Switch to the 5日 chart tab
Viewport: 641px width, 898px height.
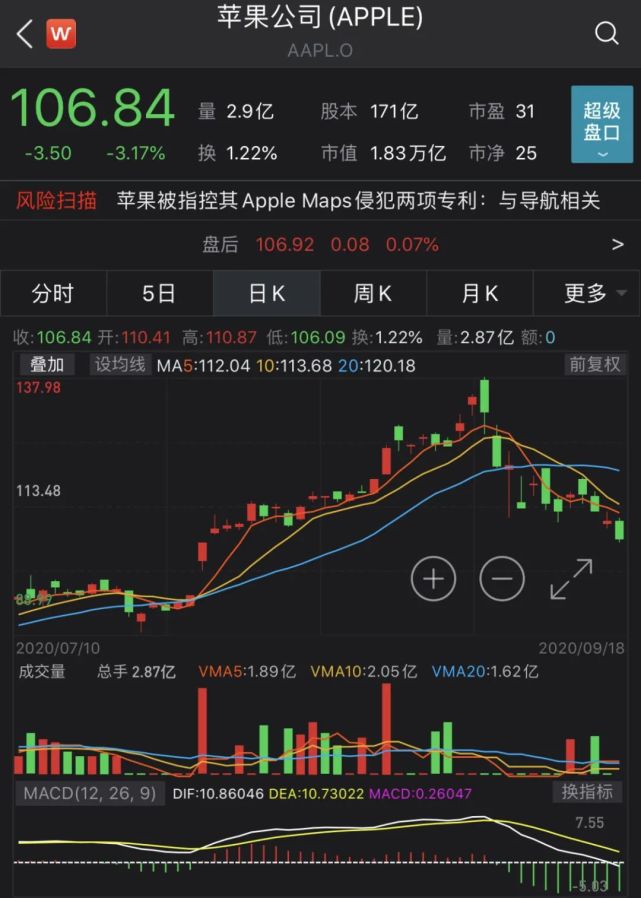click(x=159, y=293)
